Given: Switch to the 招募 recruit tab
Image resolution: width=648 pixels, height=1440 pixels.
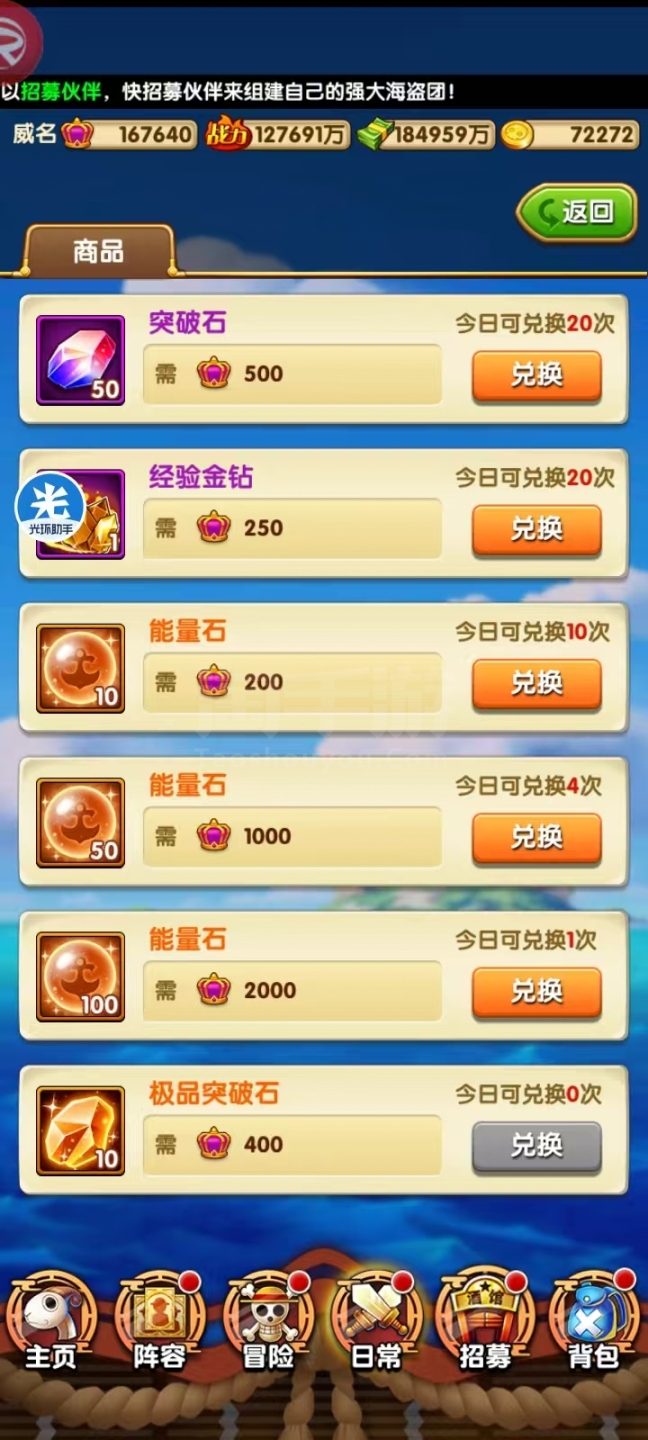Looking at the screenshot, I should click(x=485, y=1320).
